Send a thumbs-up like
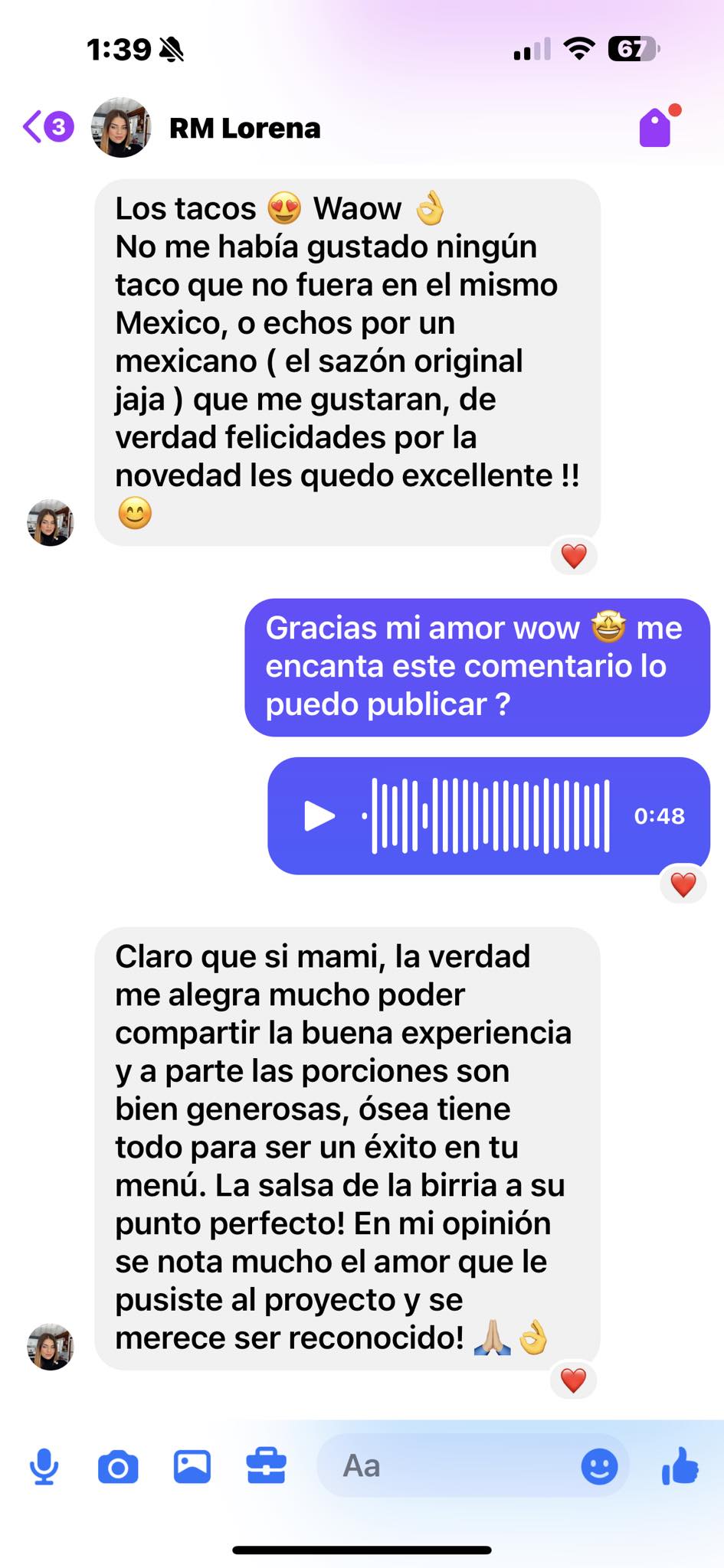This screenshot has width=724, height=1568. pyautogui.click(x=680, y=1465)
